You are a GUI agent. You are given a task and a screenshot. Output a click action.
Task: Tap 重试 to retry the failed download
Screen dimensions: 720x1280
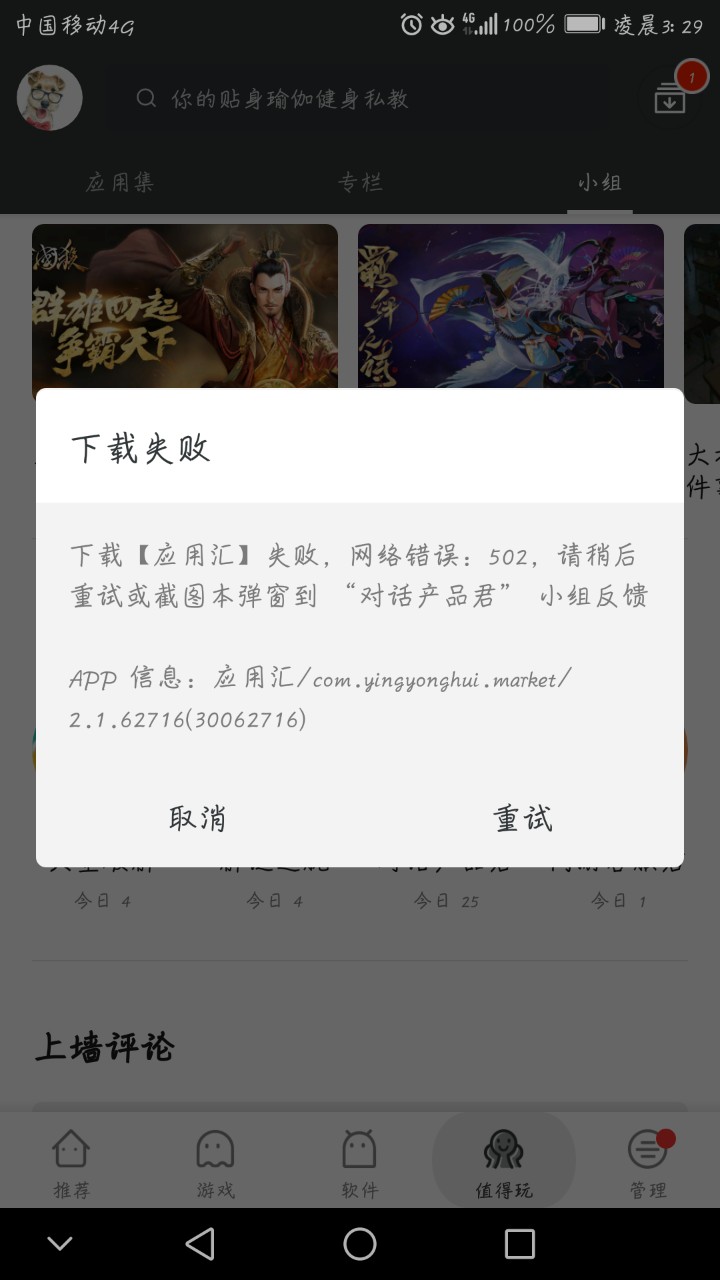(x=522, y=818)
